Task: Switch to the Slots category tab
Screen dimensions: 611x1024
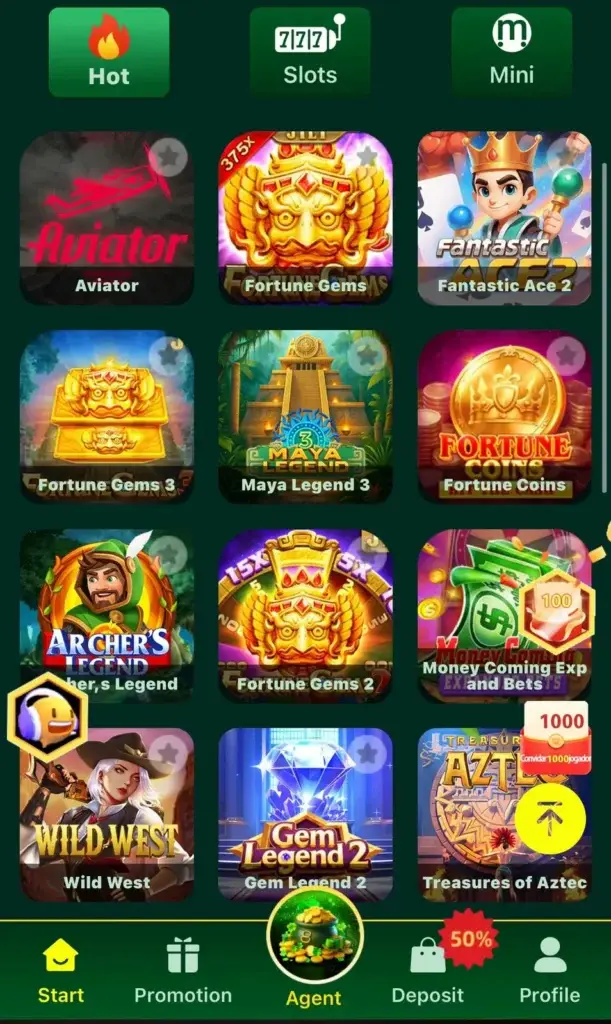Action: tap(310, 52)
